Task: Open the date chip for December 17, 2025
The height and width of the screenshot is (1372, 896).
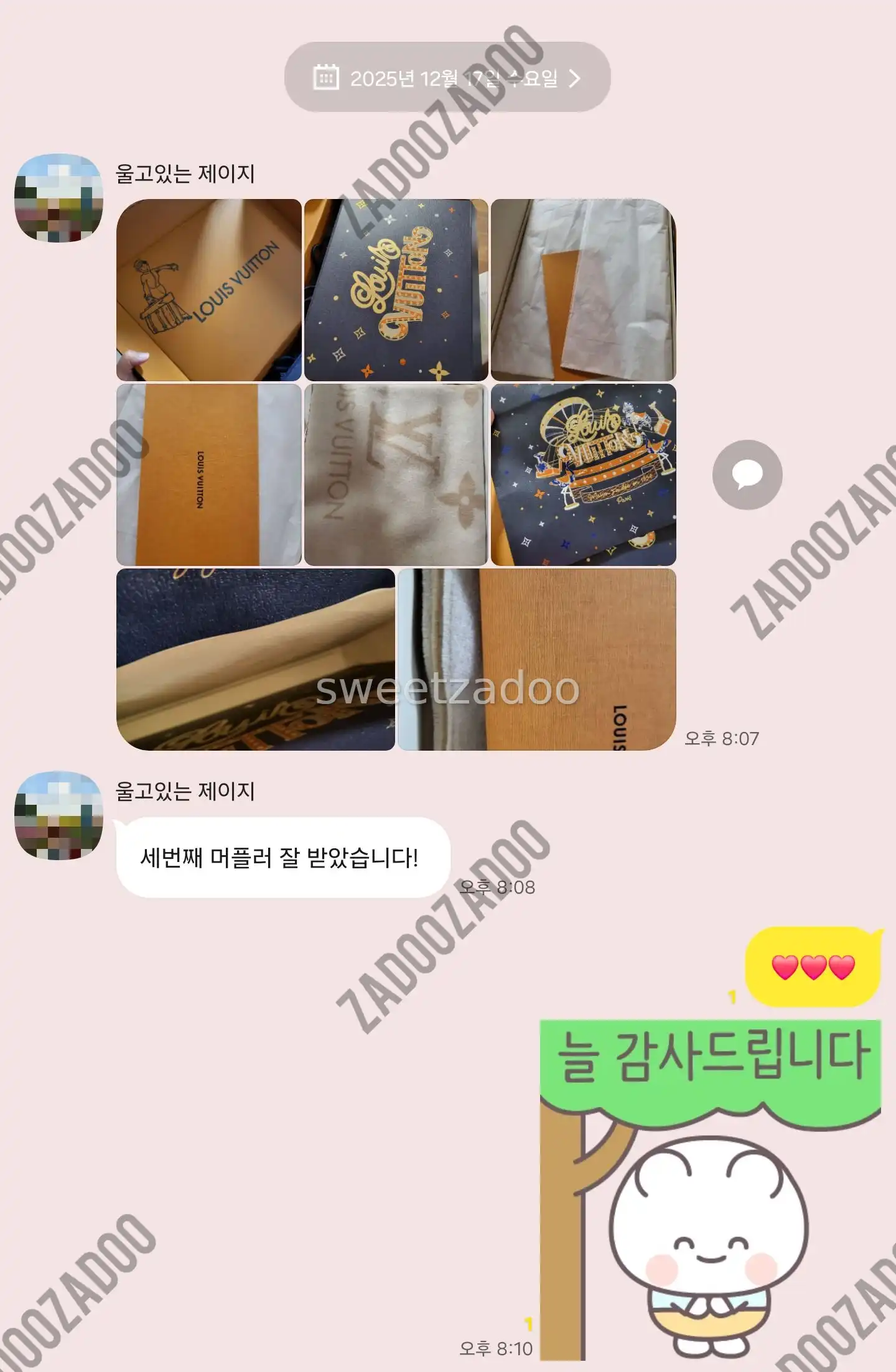Action: click(447, 78)
